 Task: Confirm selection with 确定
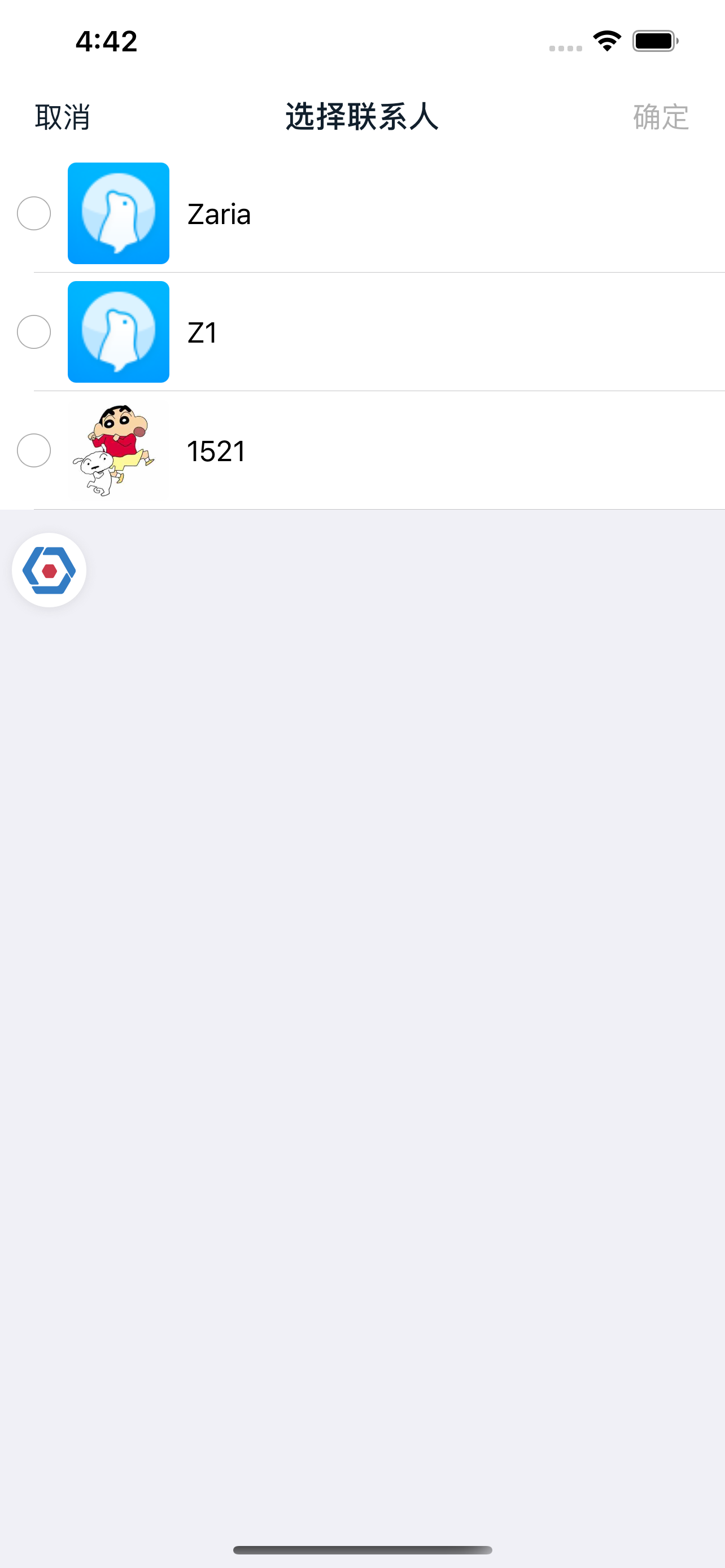pyautogui.click(x=661, y=117)
